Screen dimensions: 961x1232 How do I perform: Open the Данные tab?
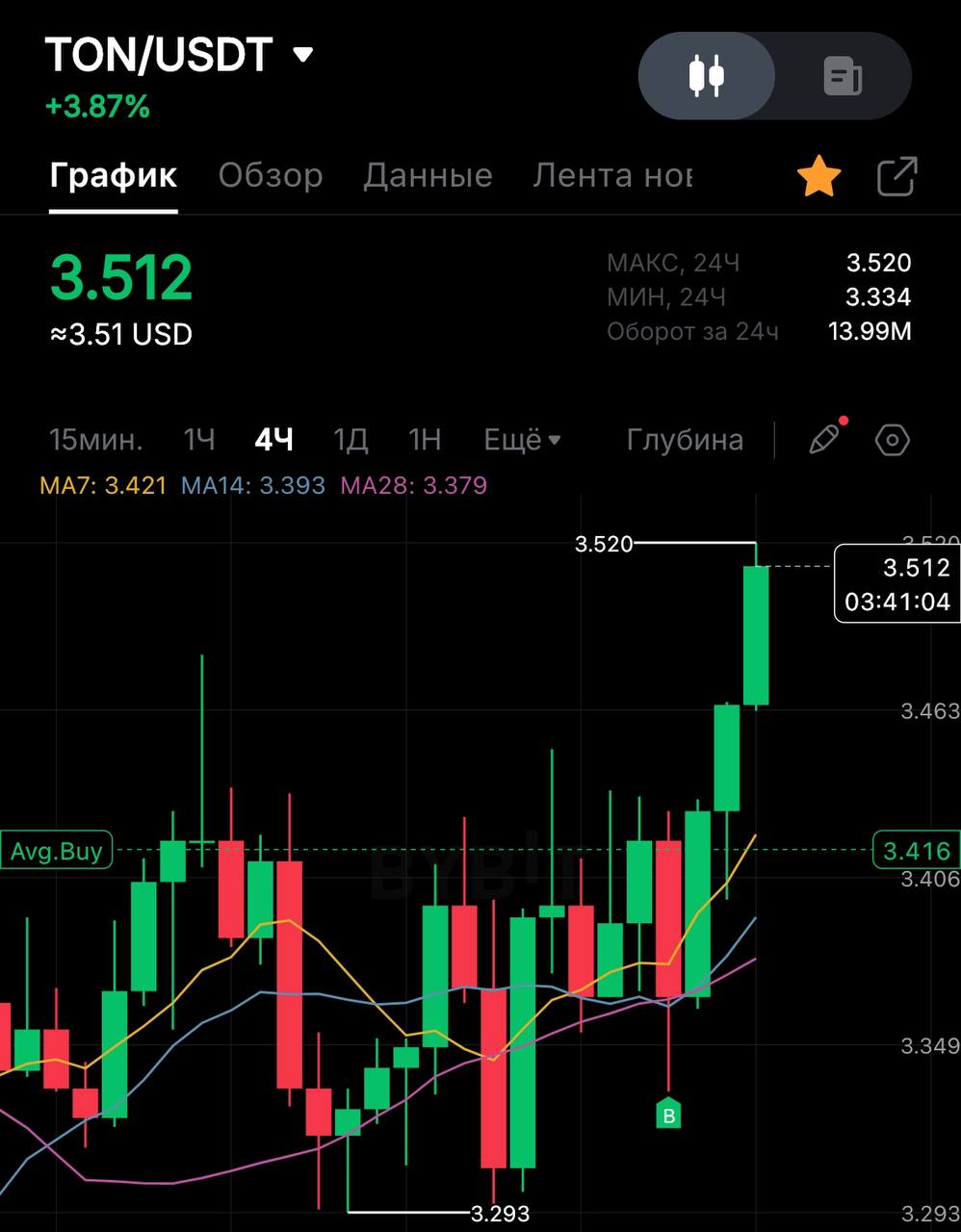(428, 175)
